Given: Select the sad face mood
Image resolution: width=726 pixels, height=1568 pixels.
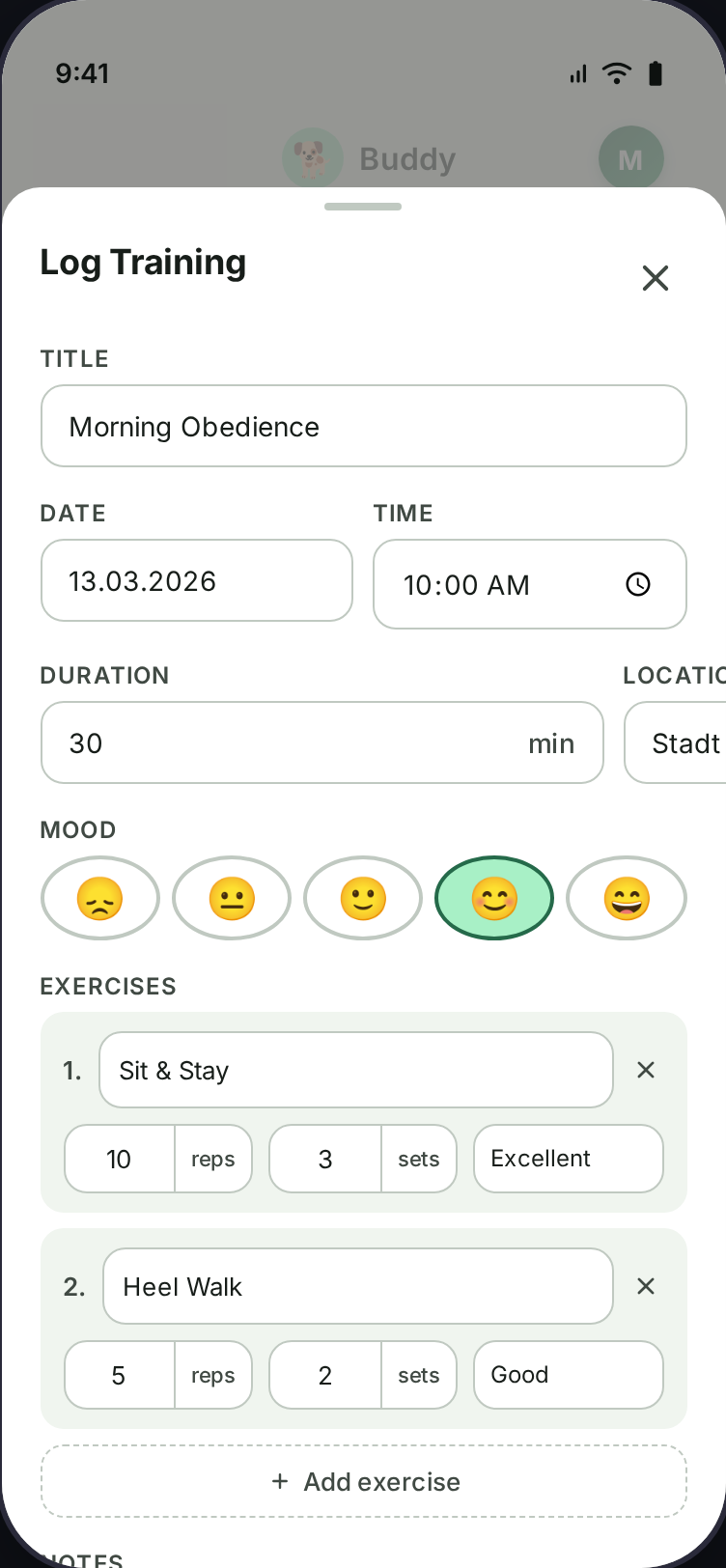Looking at the screenshot, I should point(100,899).
